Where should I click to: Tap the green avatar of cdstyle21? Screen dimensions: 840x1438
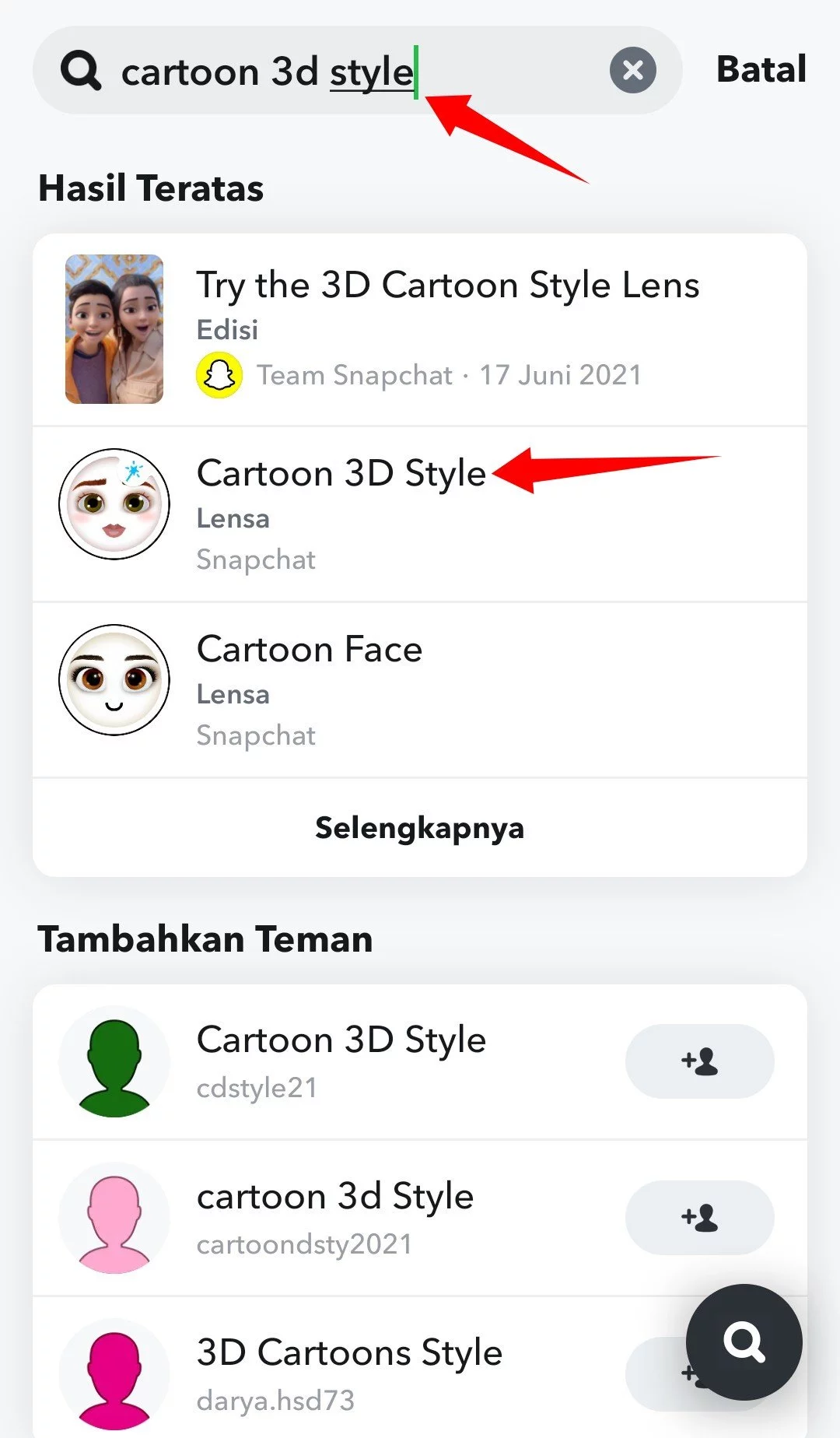coord(114,1061)
